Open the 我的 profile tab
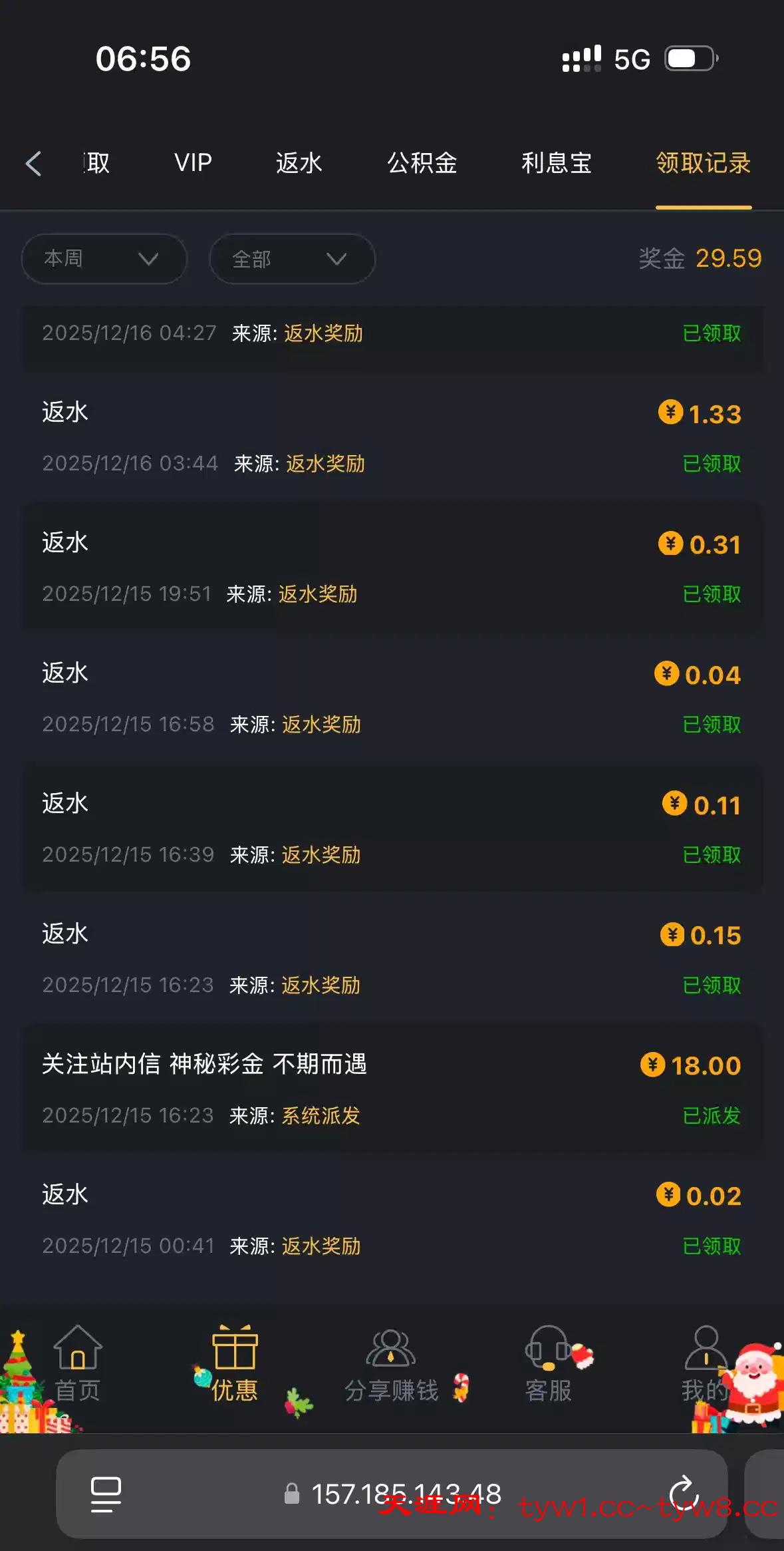The width and height of the screenshot is (784, 1551). click(706, 1365)
